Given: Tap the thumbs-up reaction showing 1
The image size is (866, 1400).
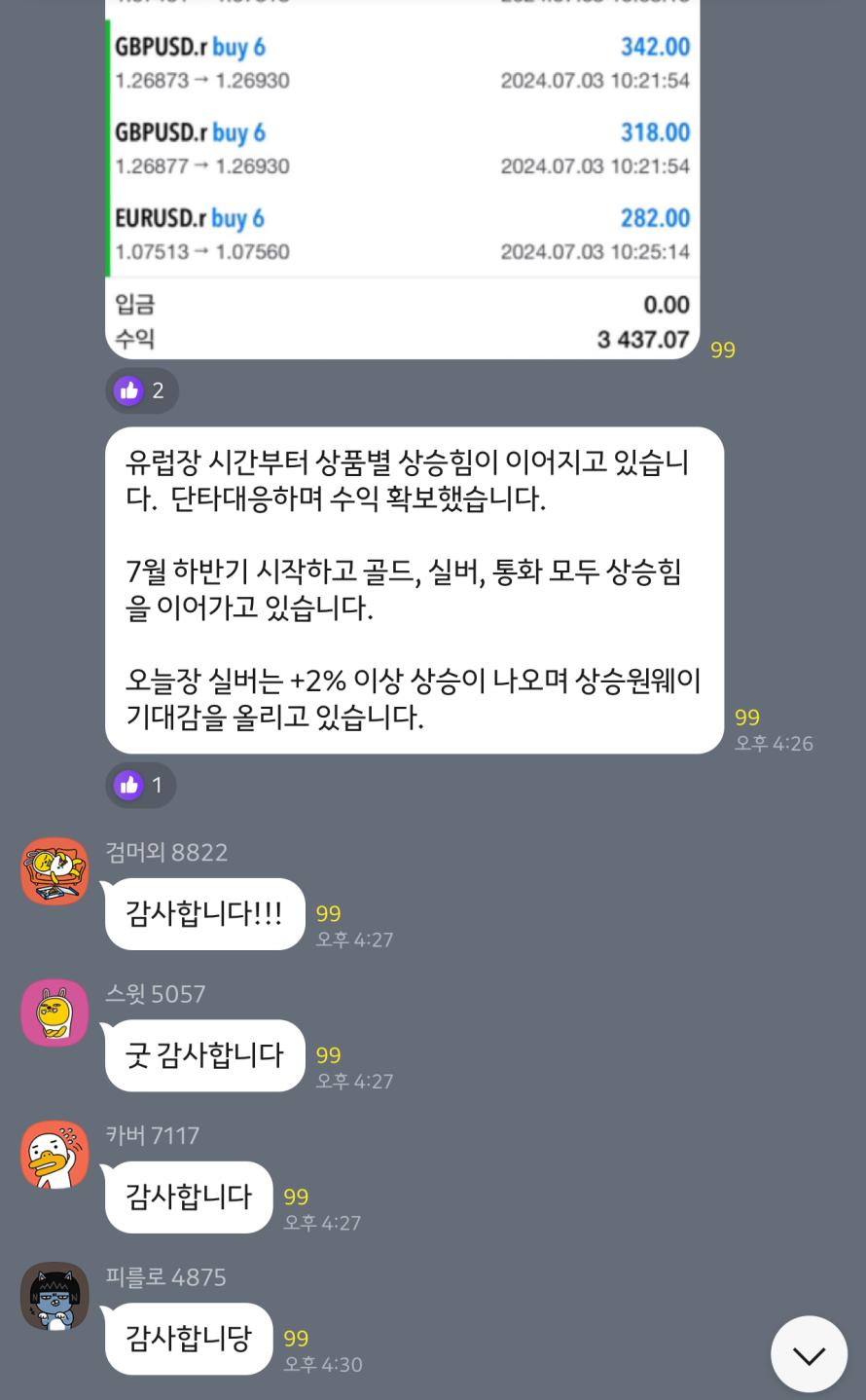Looking at the screenshot, I should click(x=140, y=785).
